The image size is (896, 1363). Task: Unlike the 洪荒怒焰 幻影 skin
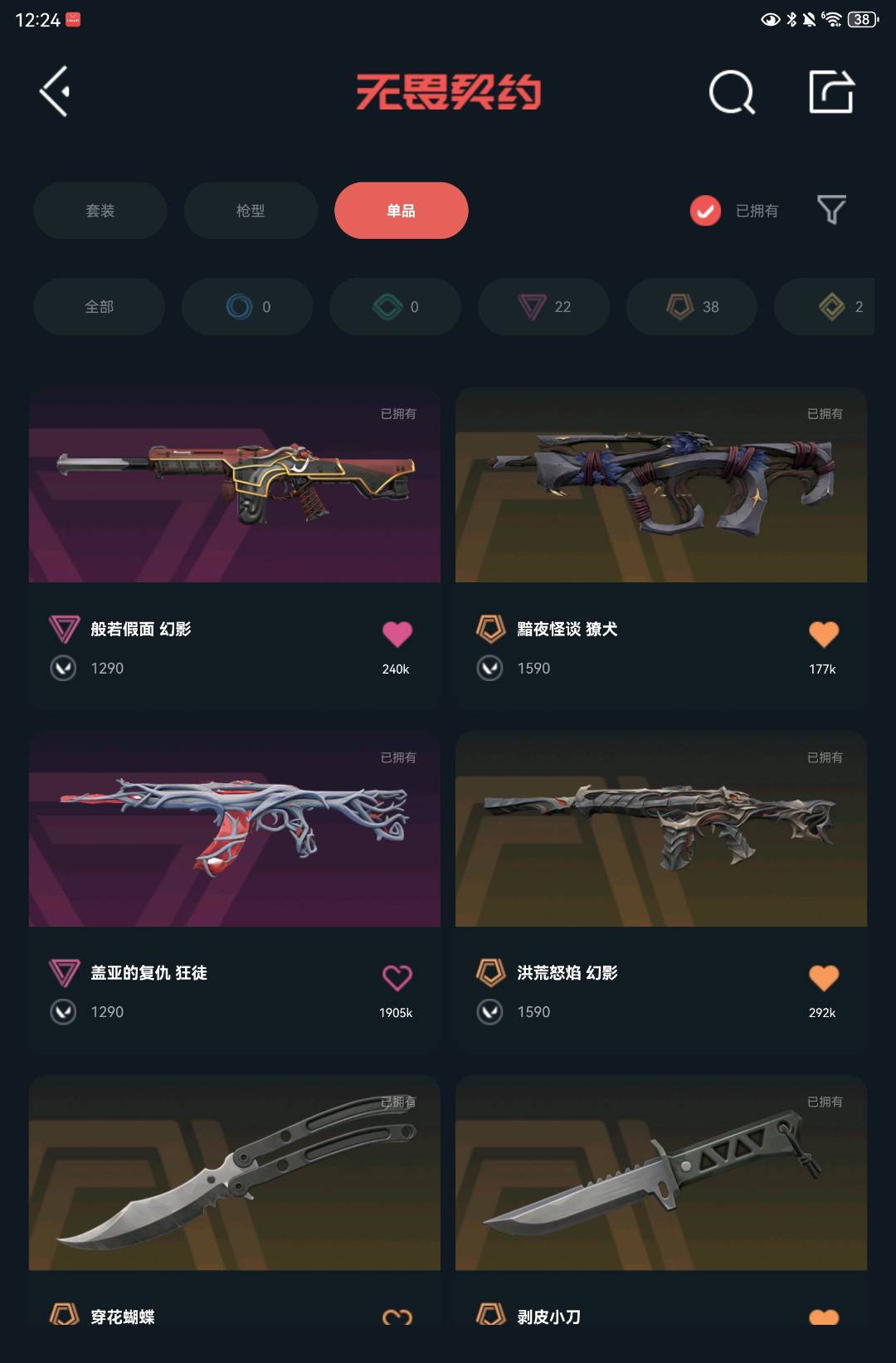pos(823,977)
